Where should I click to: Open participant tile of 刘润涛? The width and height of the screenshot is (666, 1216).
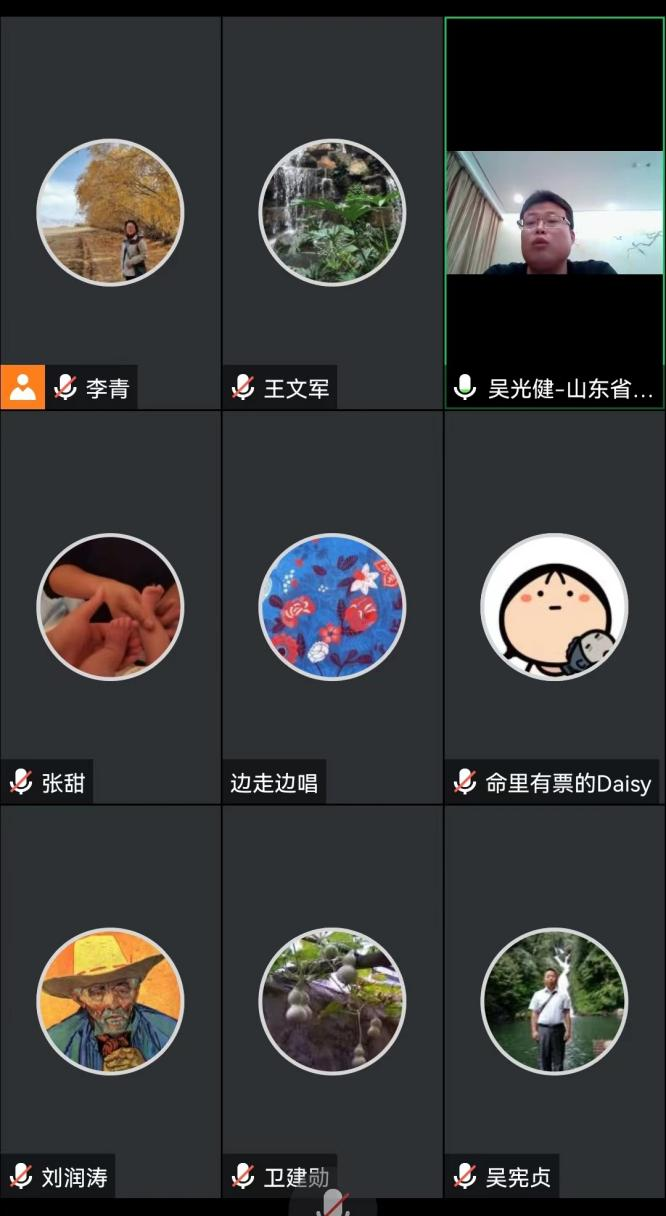(110, 1002)
